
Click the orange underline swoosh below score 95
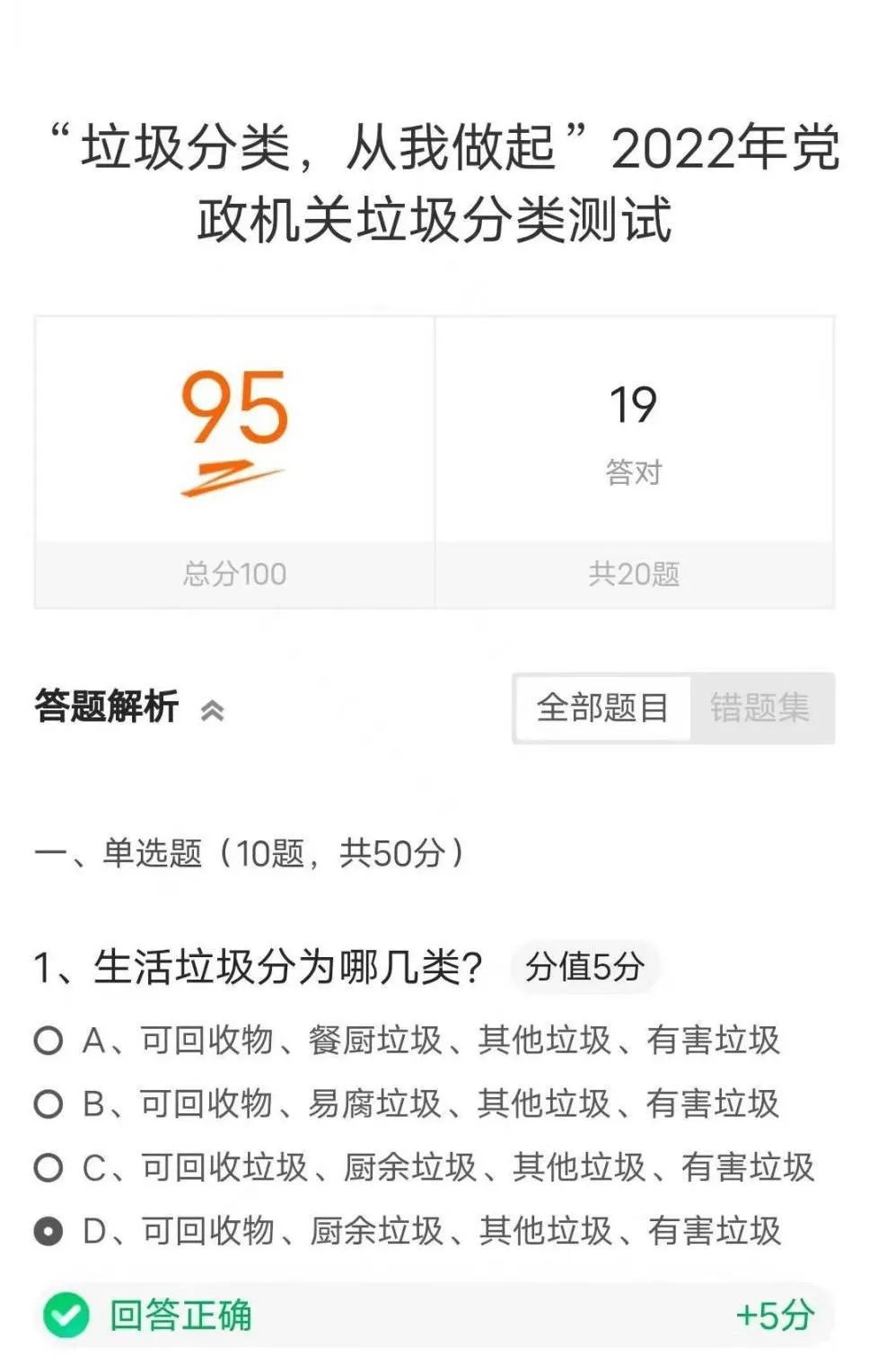[x=233, y=478]
